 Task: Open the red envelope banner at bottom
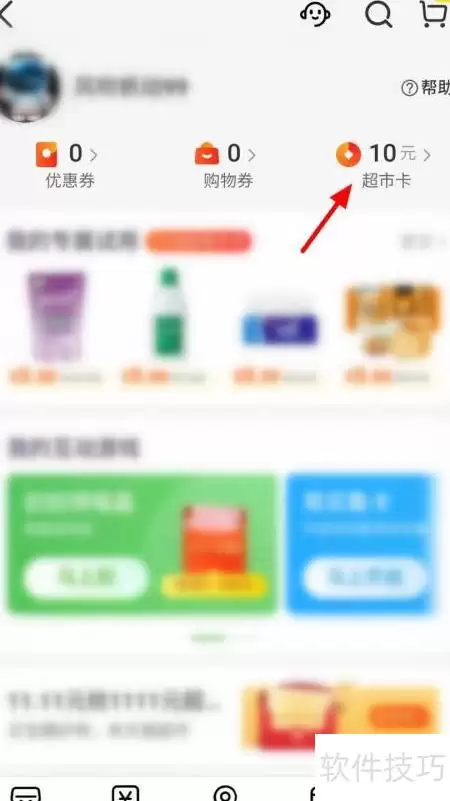click(340, 717)
